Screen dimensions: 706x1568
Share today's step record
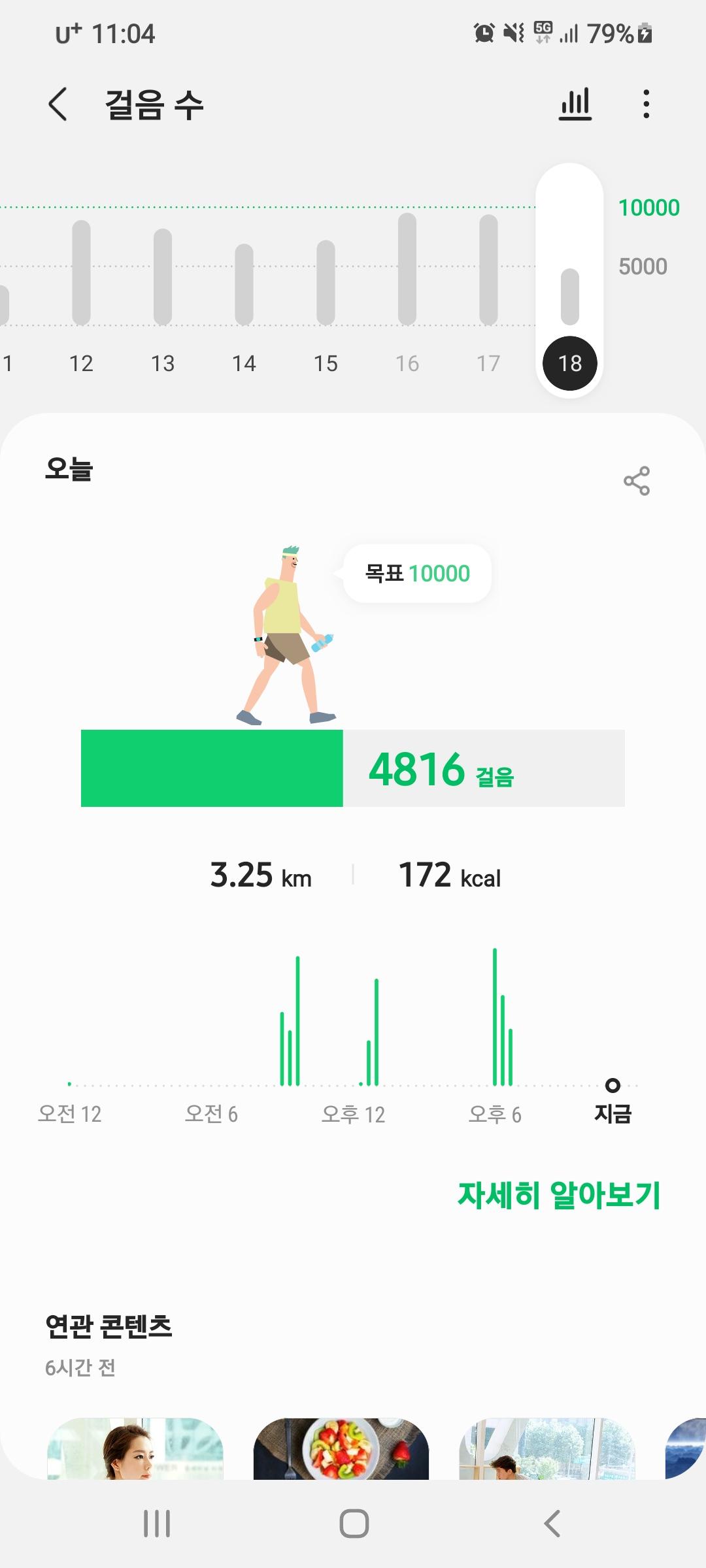pos(636,481)
